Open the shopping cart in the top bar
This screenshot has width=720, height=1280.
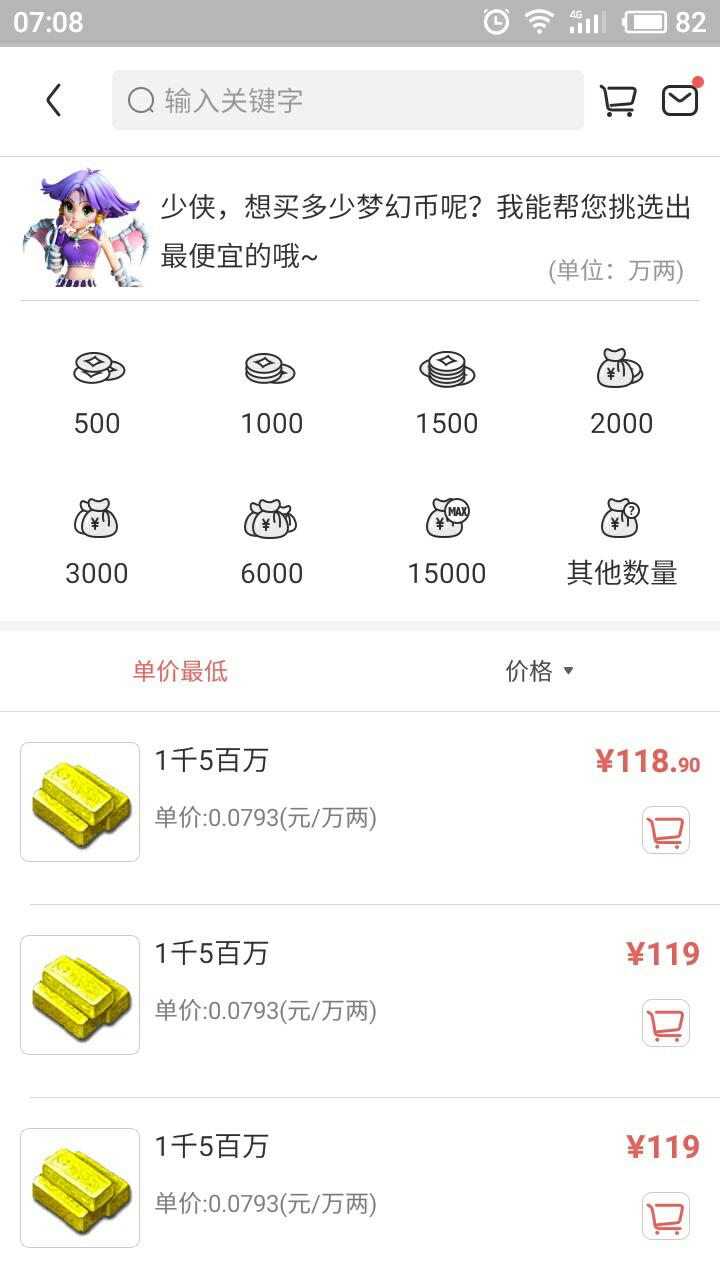pos(617,100)
